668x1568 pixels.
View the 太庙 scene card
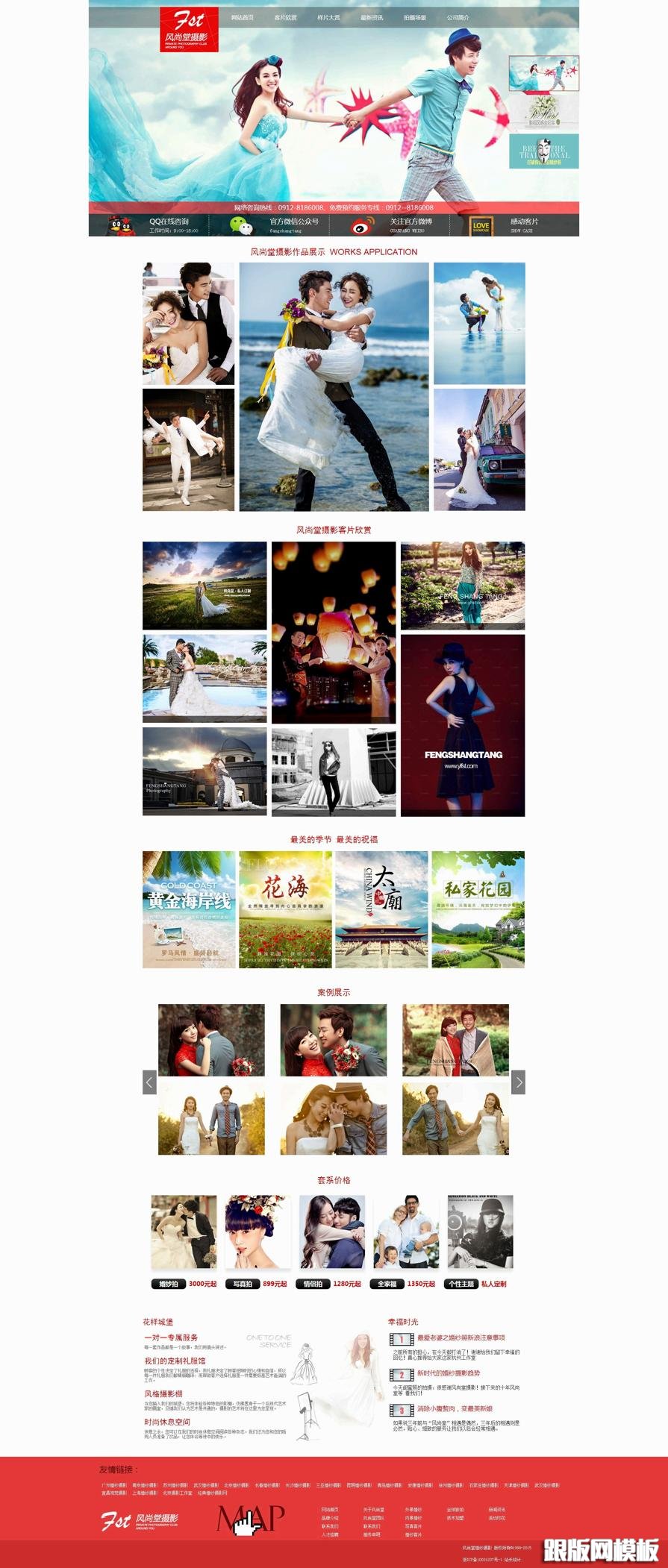[x=381, y=909]
